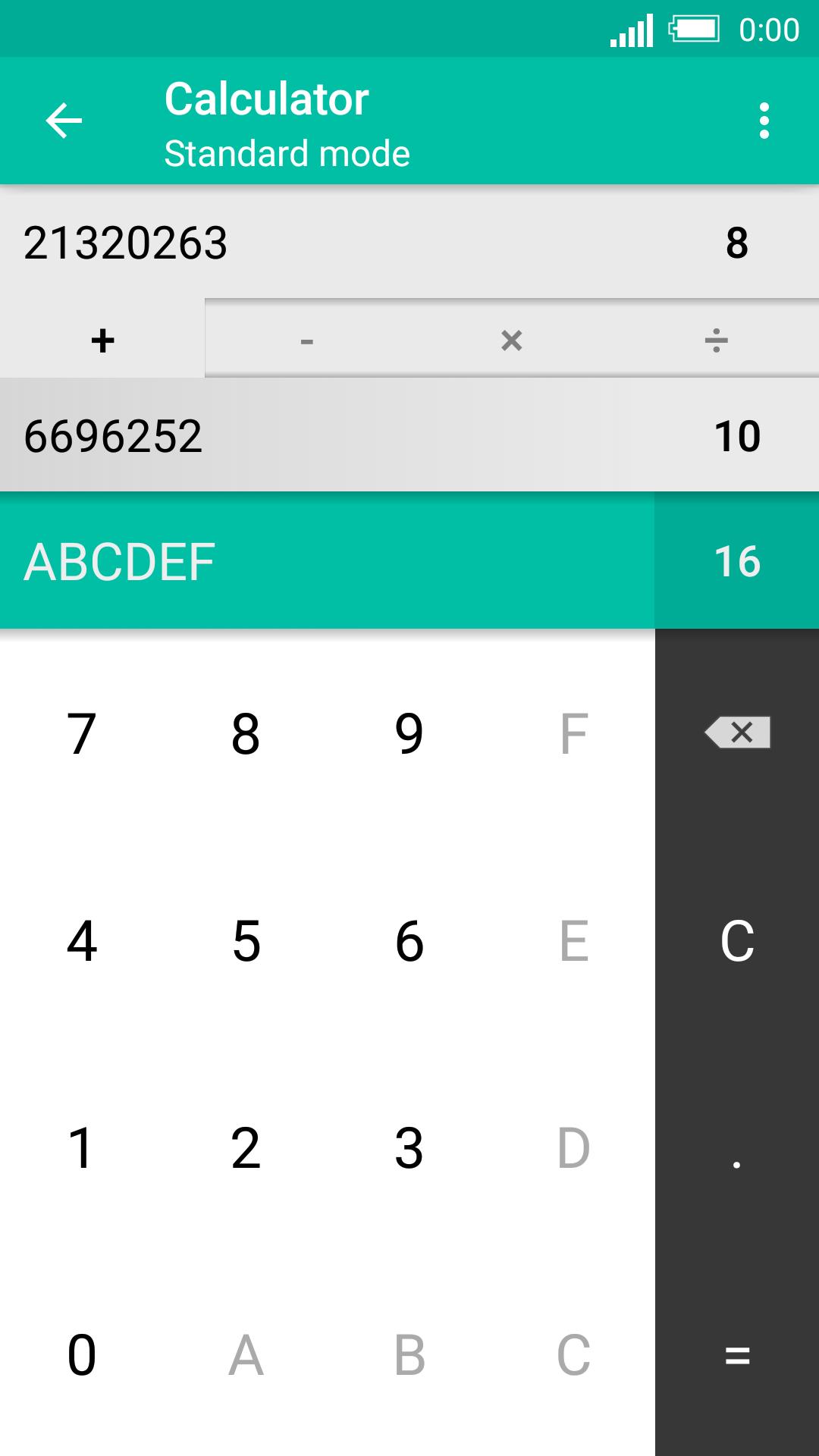Select the division operator
This screenshot has width=819, height=1456.
(715, 340)
